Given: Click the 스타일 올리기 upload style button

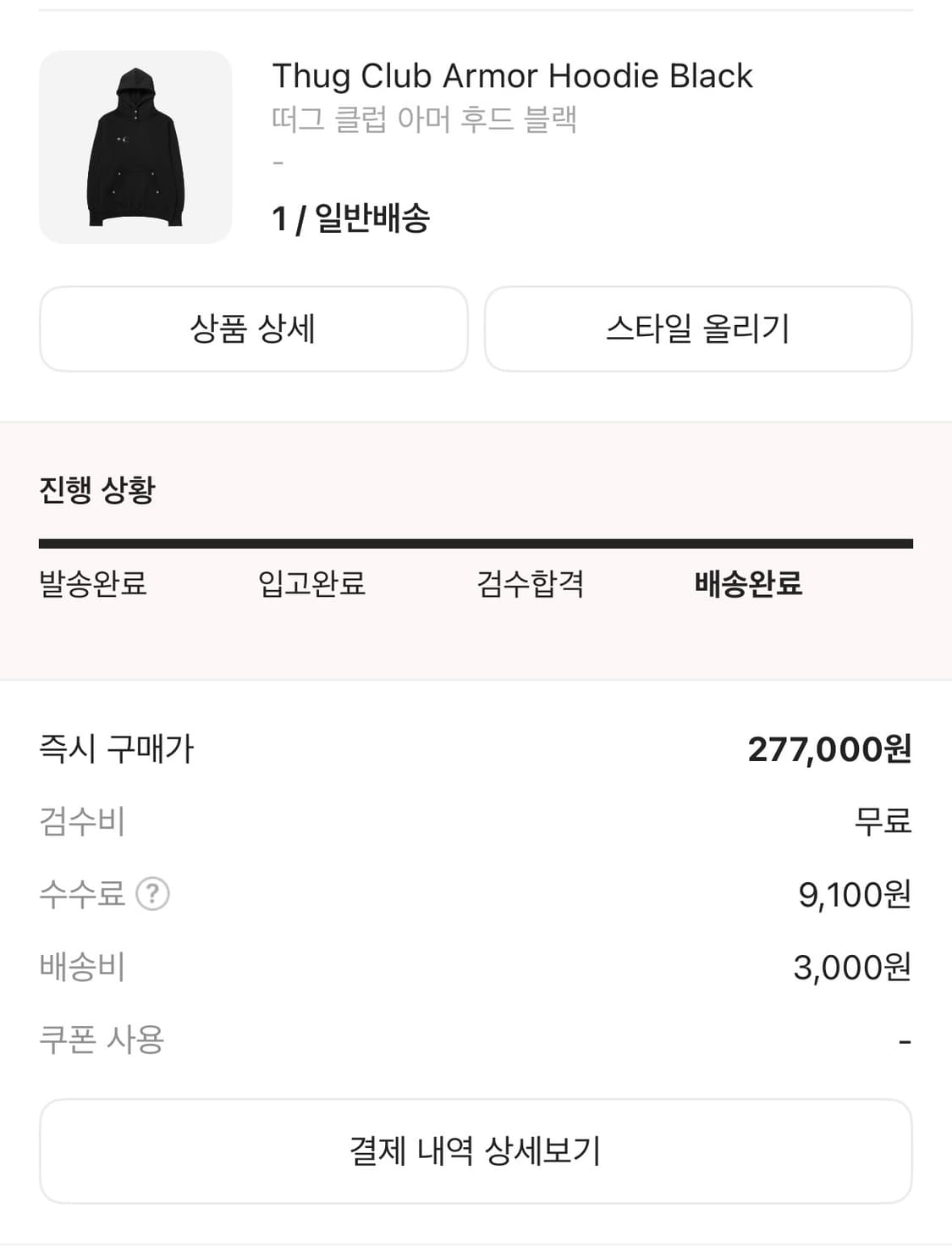Looking at the screenshot, I should (699, 328).
